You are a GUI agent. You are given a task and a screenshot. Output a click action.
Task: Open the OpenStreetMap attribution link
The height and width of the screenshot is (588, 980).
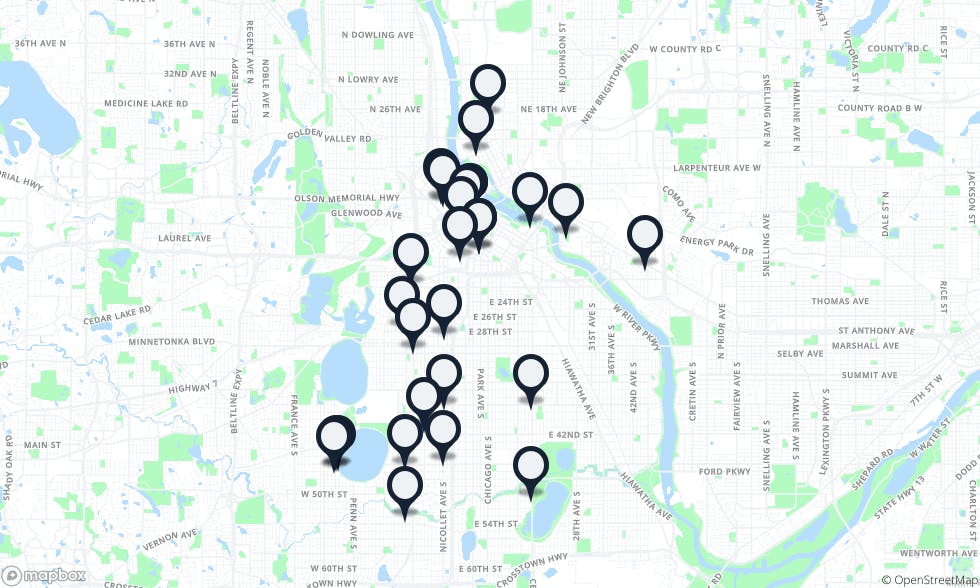tap(929, 580)
